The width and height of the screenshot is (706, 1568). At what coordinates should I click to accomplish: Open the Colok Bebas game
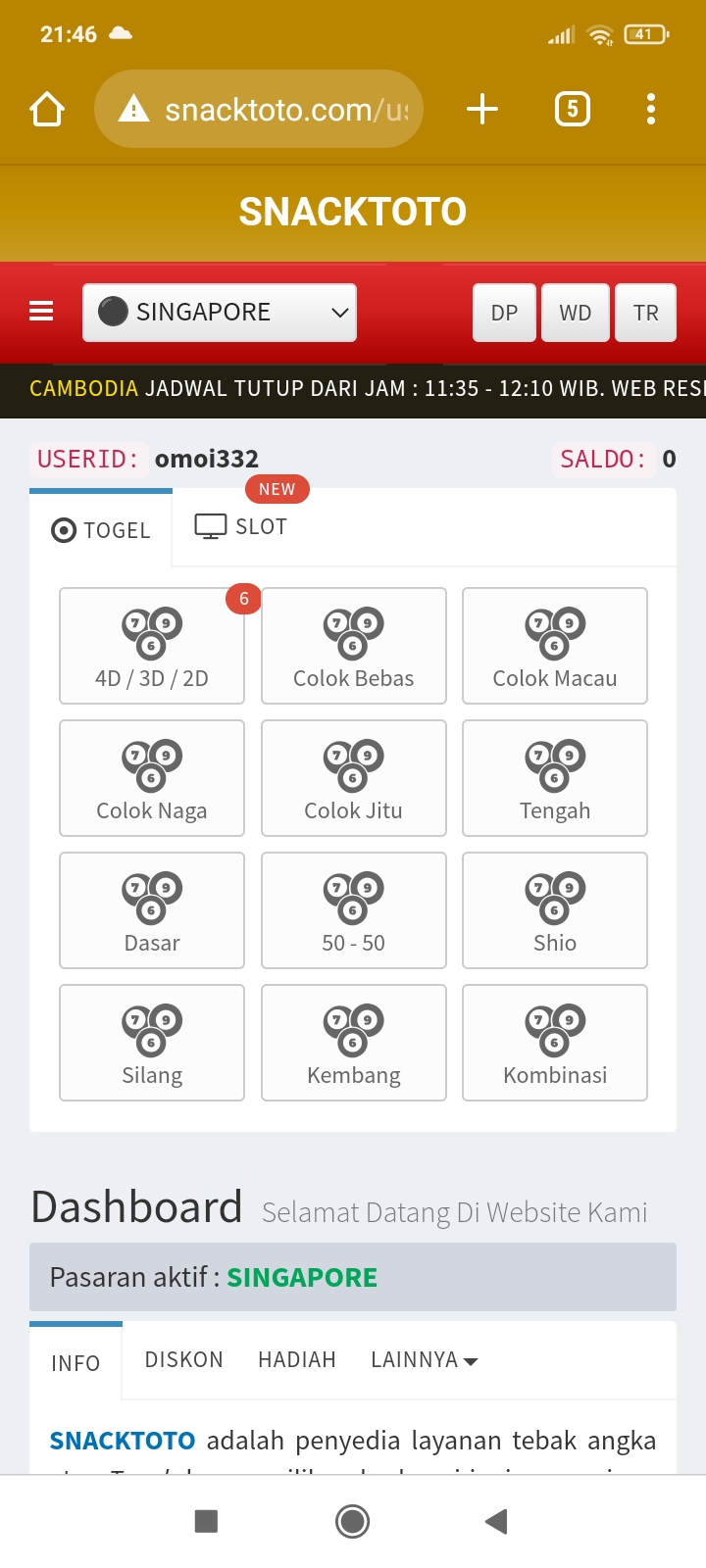coord(354,646)
